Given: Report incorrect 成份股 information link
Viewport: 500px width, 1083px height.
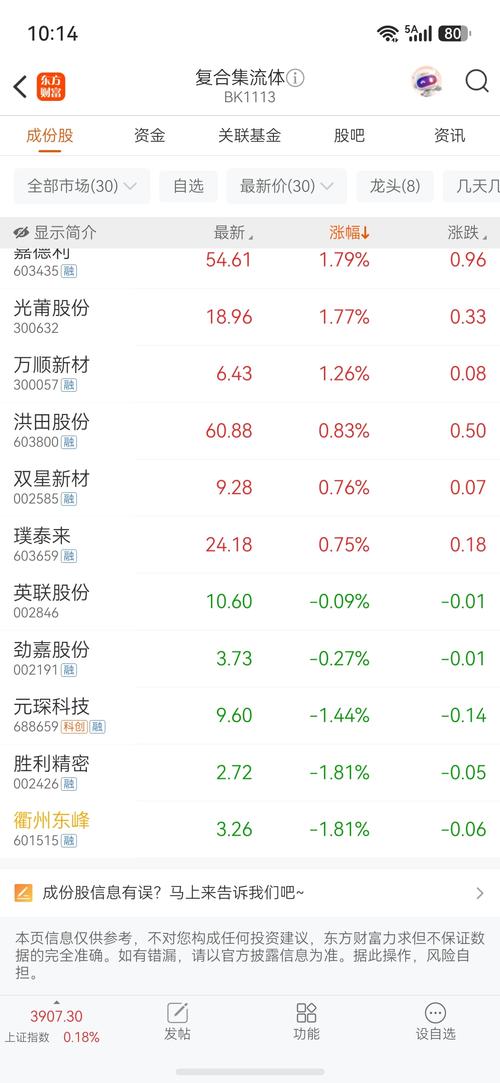Looking at the screenshot, I should point(250,893).
